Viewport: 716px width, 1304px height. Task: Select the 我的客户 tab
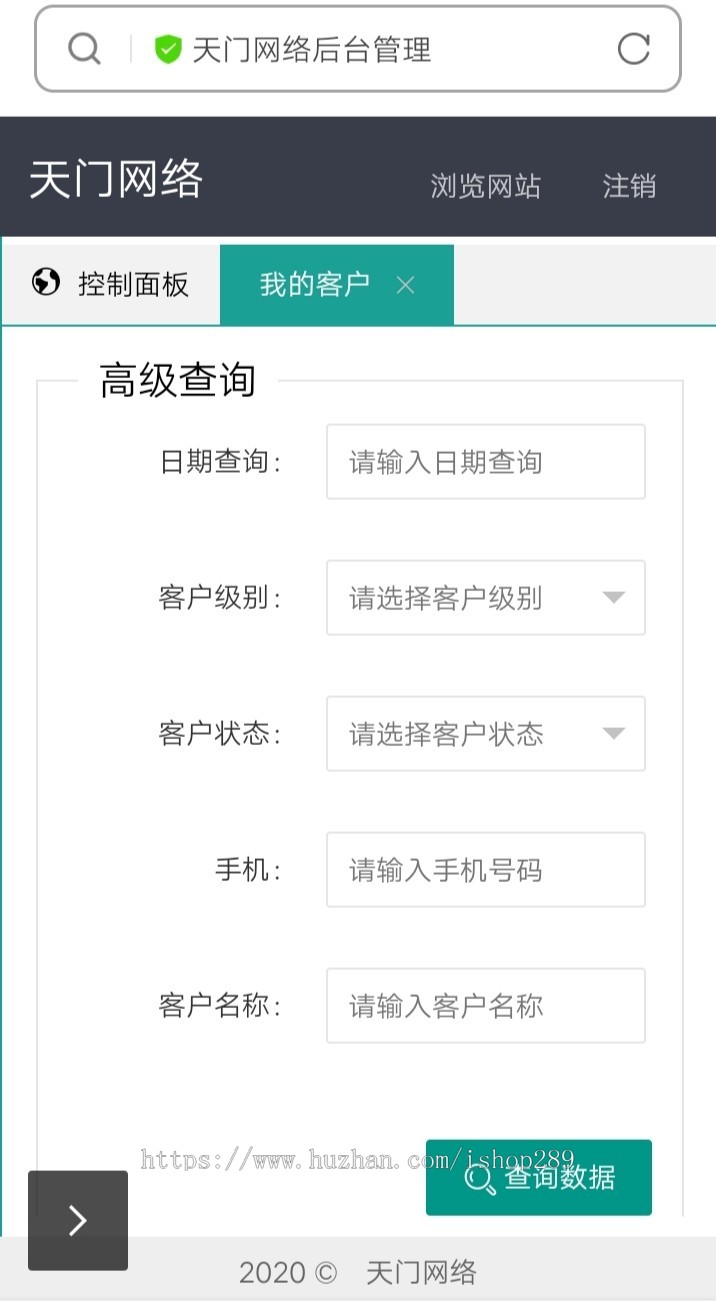click(314, 285)
